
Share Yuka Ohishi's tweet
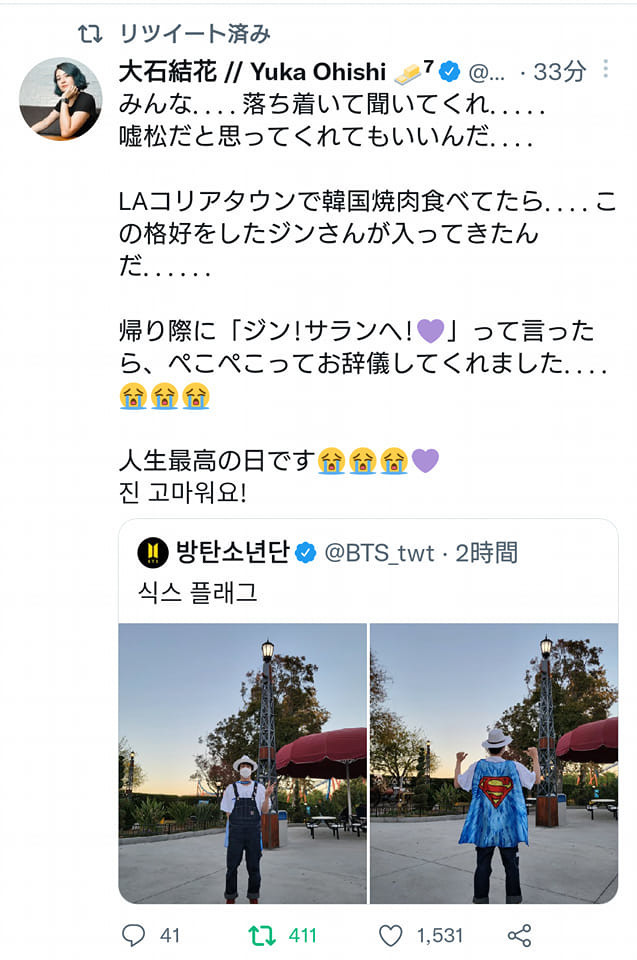(x=519, y=935)
